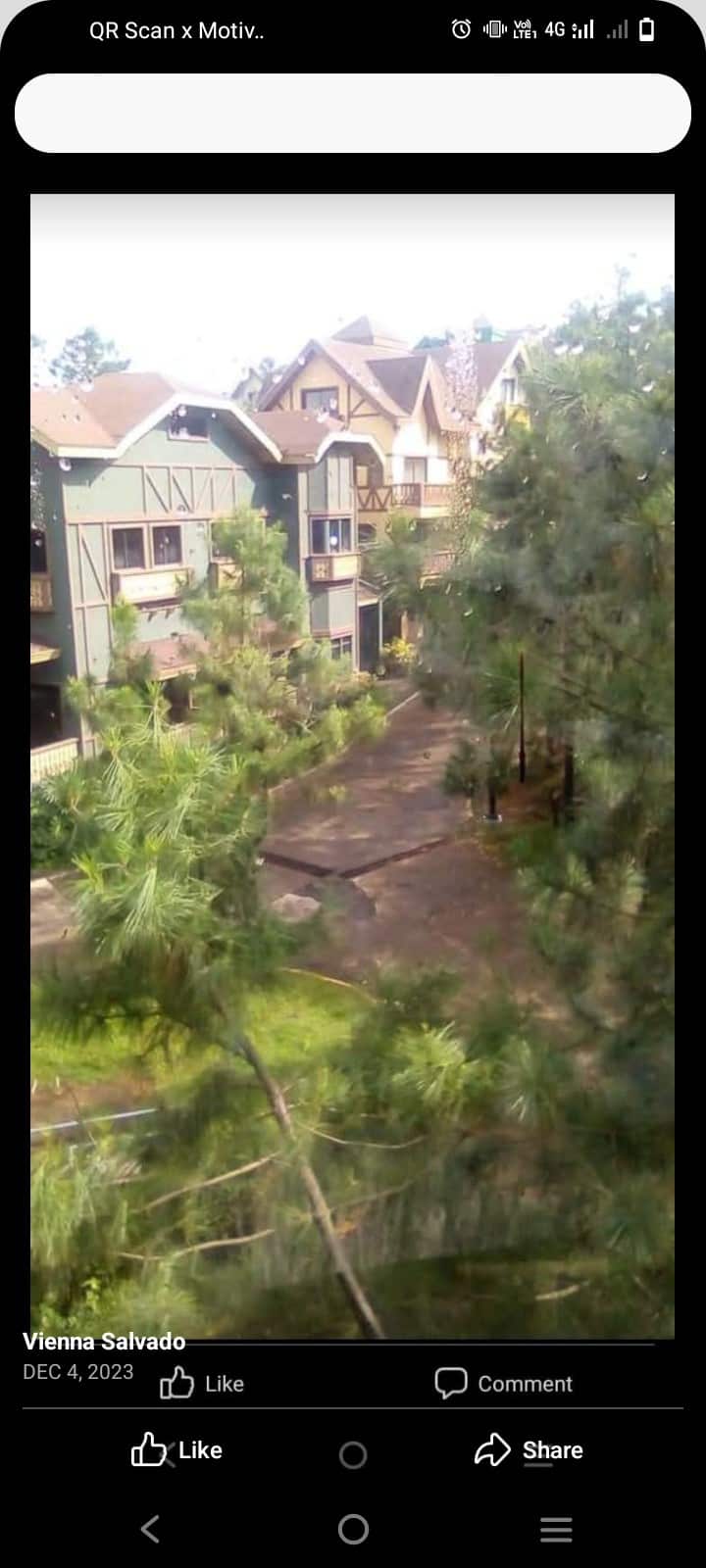The height and width of the screenshot is (1568, 706).
Task: Open Vienna Salvado's profile name
Action: [x=104, y=1341]
